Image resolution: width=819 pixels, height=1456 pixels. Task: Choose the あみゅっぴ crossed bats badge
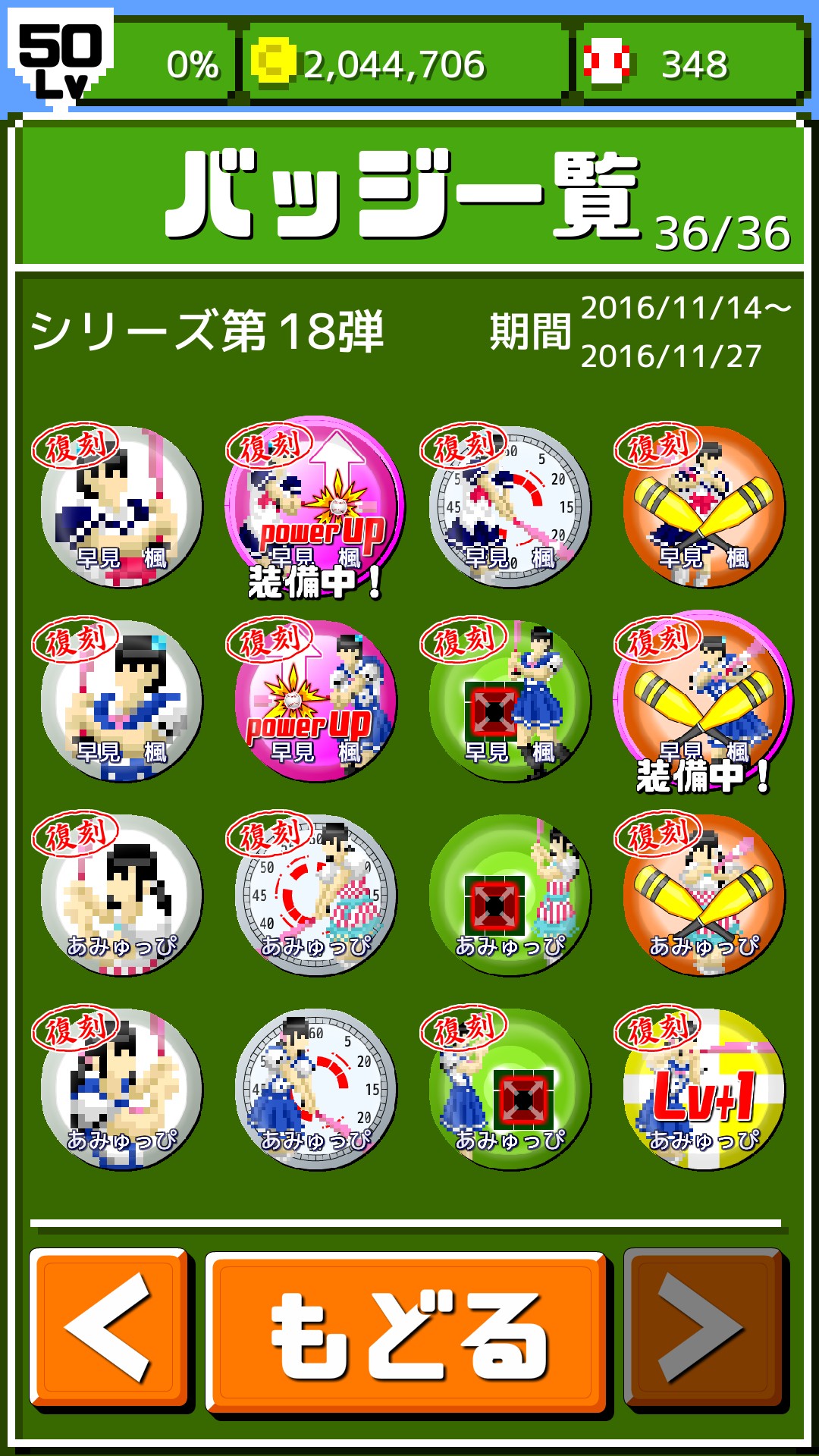pos(703,895)
